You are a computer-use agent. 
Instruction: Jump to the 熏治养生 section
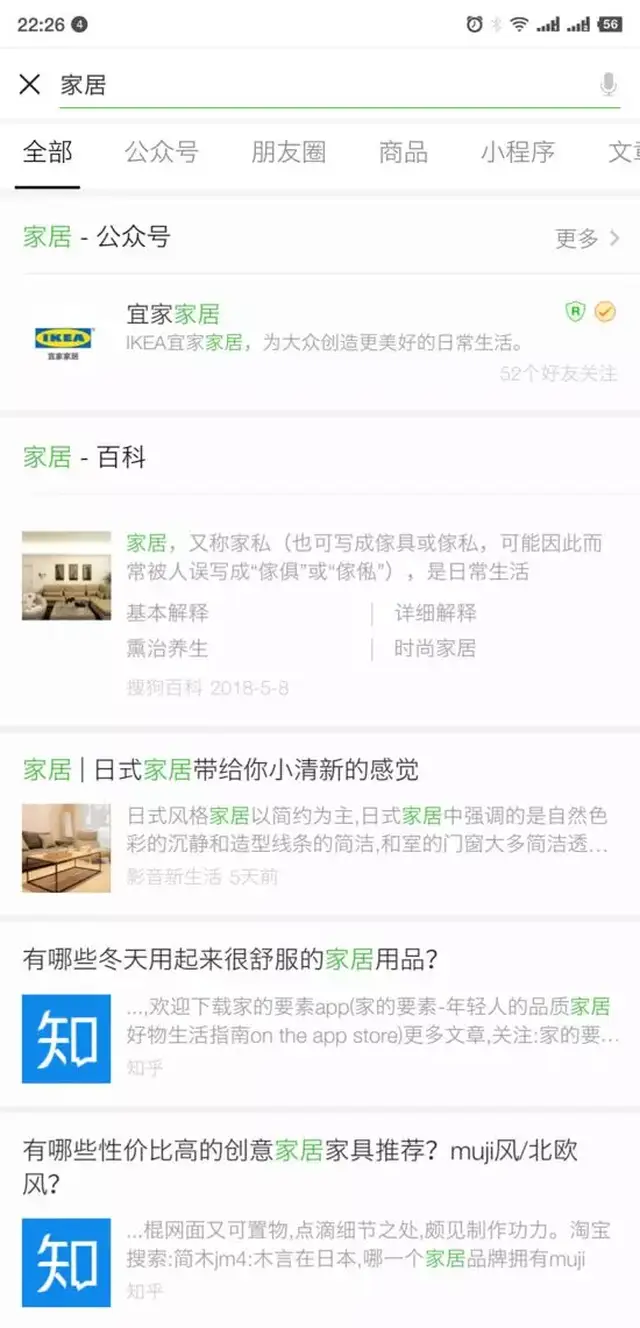pos(168,648)
